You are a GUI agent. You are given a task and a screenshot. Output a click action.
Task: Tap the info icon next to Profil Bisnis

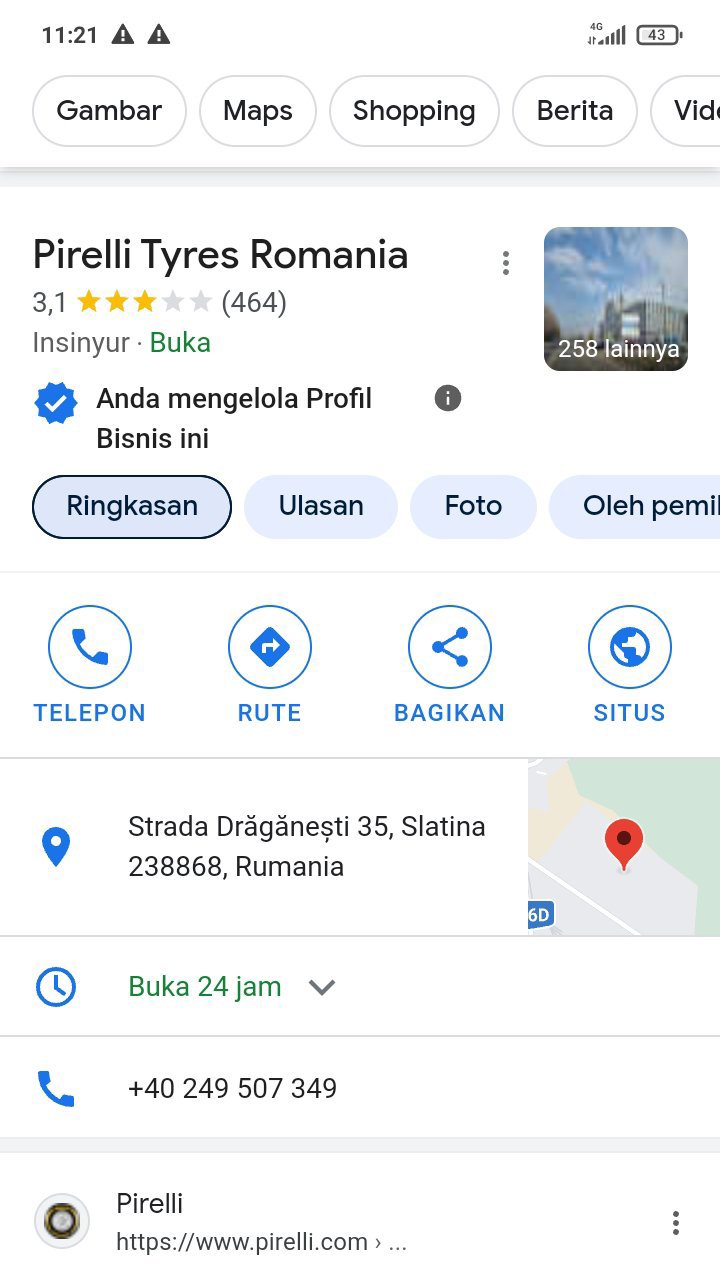click(448, 399)
